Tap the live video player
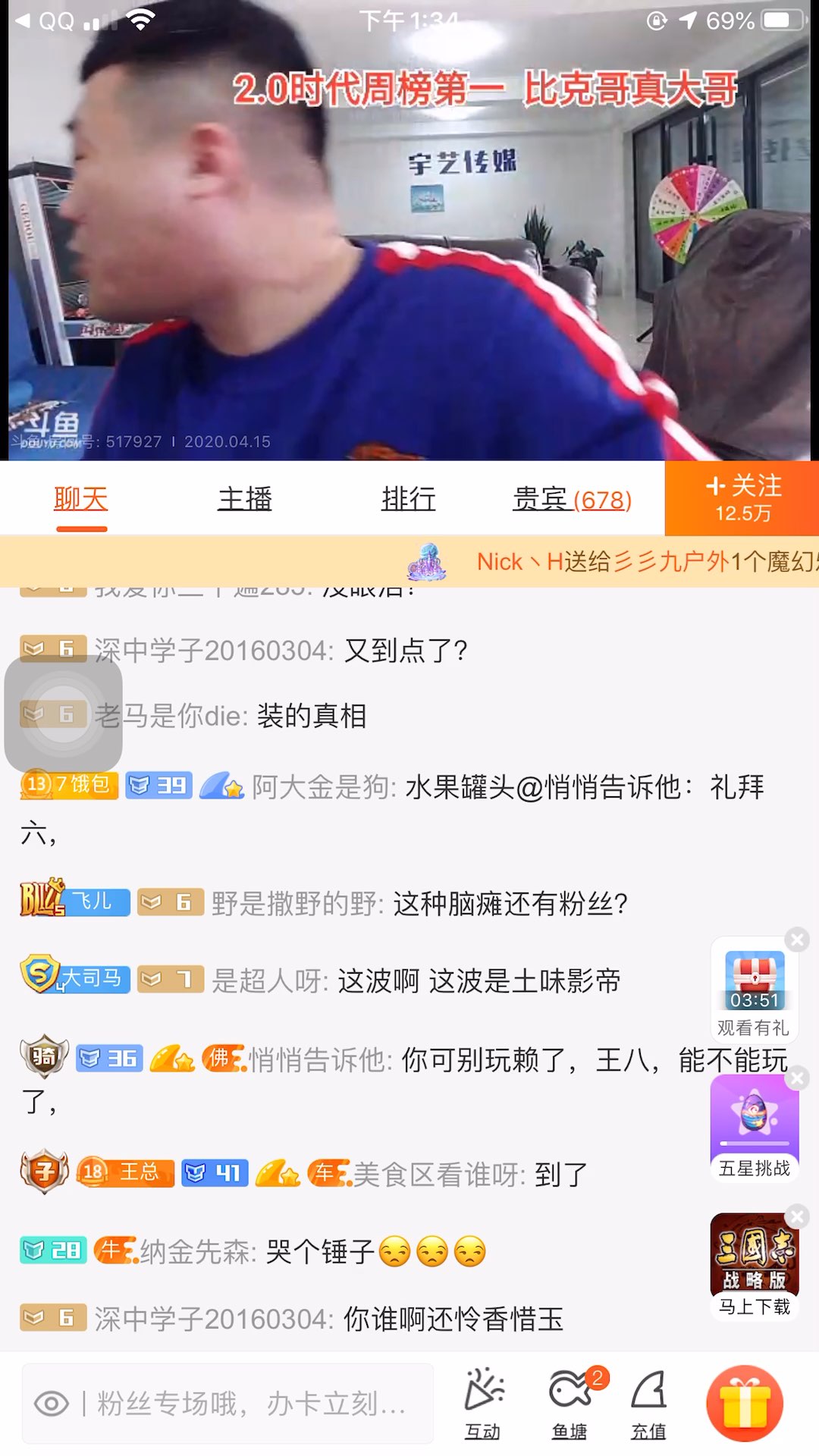 [409, 250]
